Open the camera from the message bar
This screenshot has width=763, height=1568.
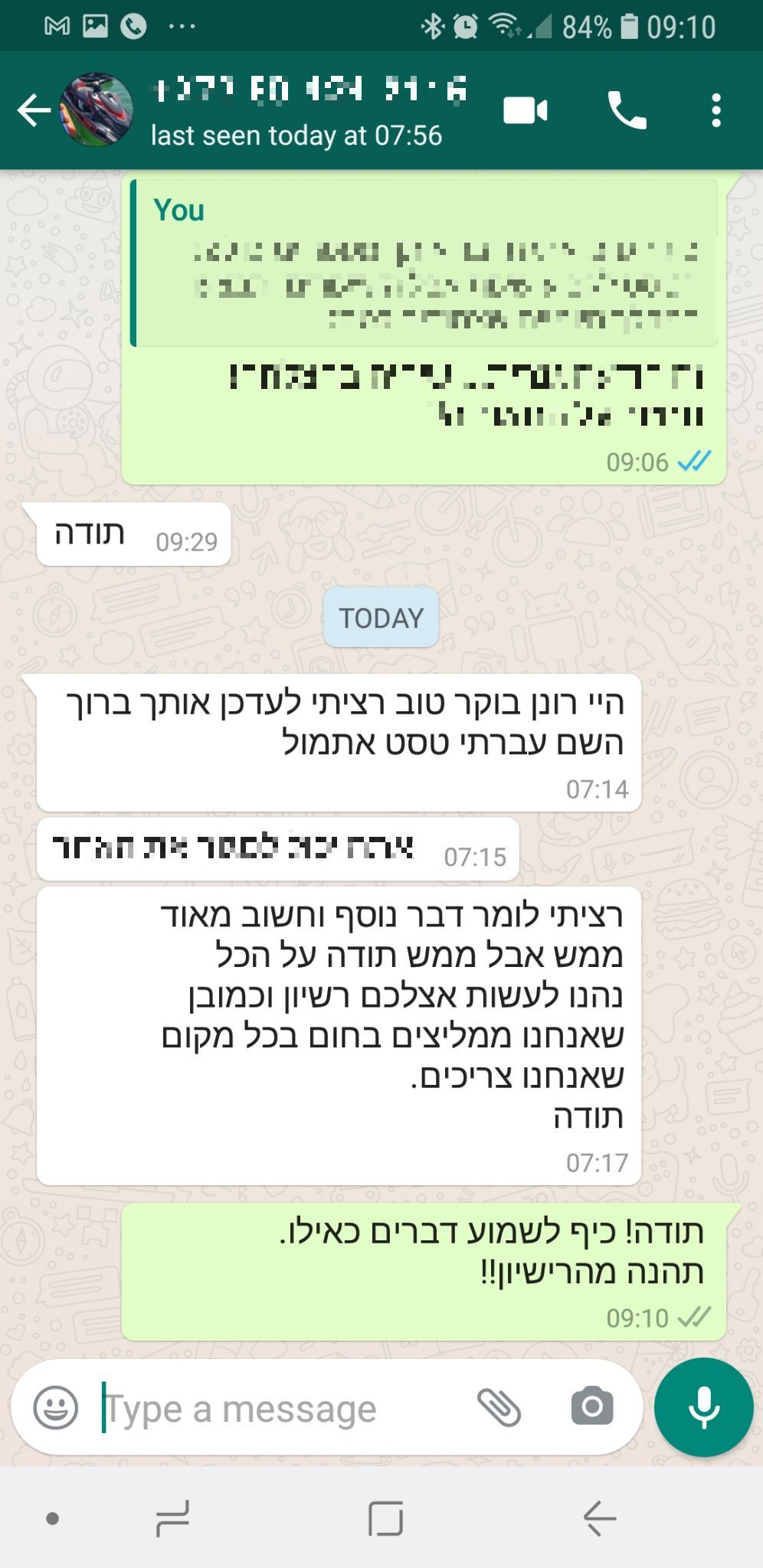coord(592,1406)
